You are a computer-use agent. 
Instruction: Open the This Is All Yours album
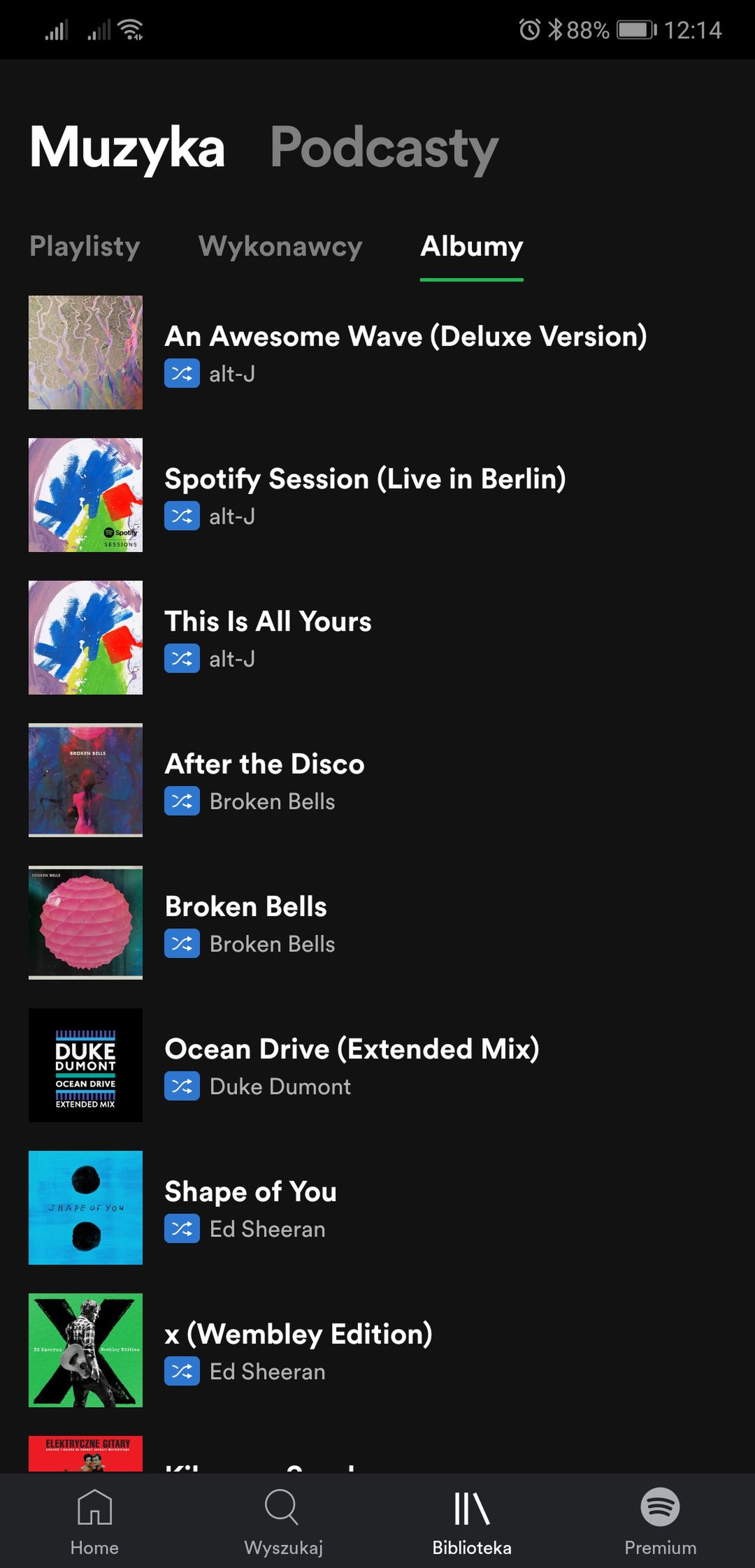tap(377, 637)
